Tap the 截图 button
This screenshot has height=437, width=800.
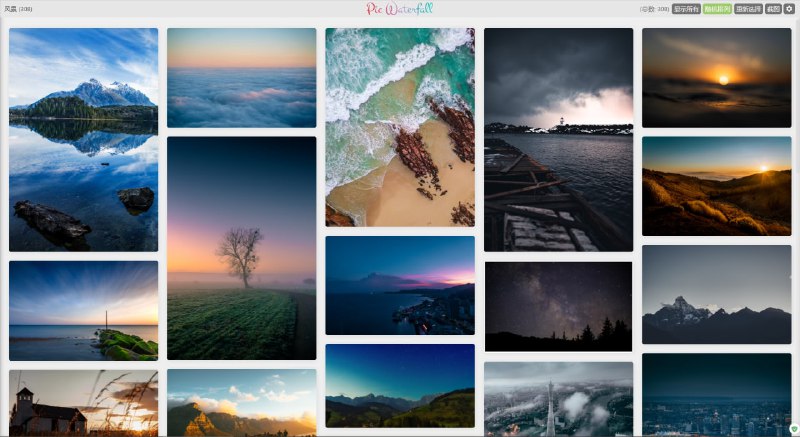pos(773,9)
